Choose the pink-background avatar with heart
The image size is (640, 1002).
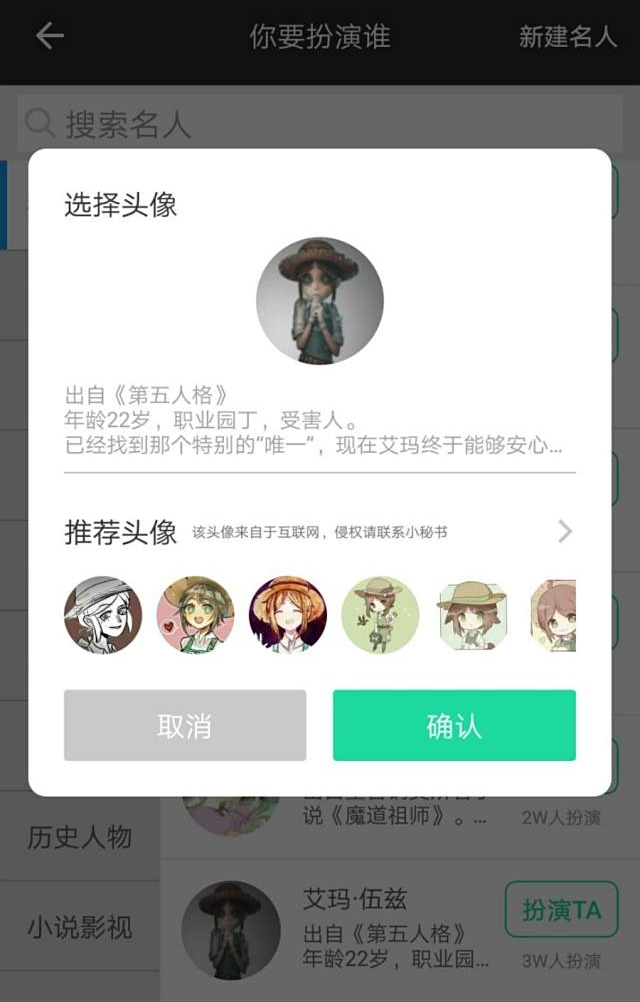tap(195, 615)
